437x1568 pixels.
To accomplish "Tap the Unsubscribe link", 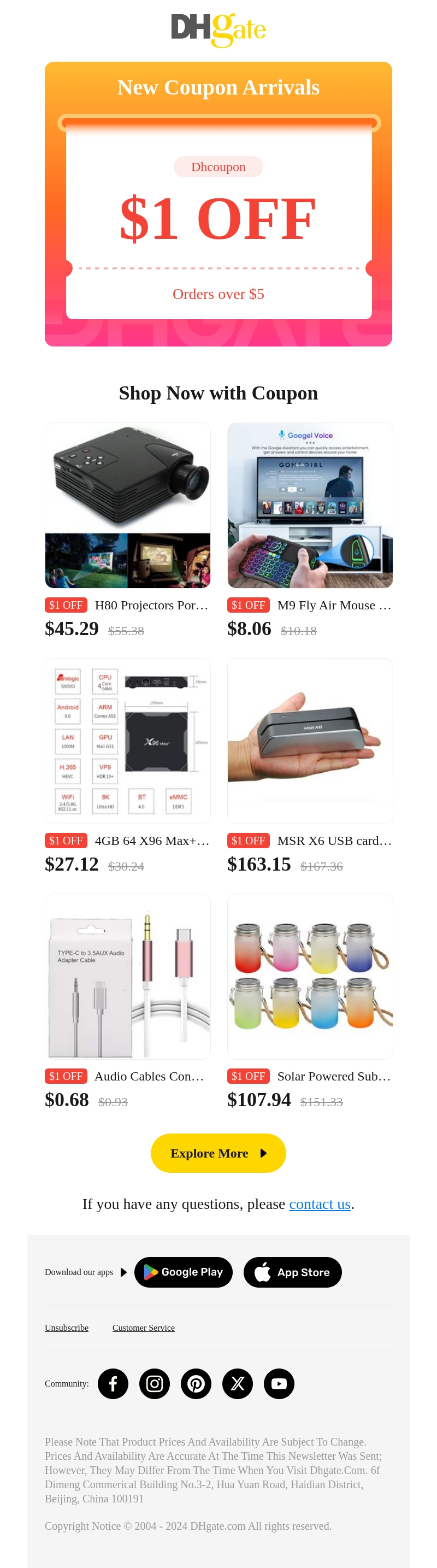I will 66,1328.
